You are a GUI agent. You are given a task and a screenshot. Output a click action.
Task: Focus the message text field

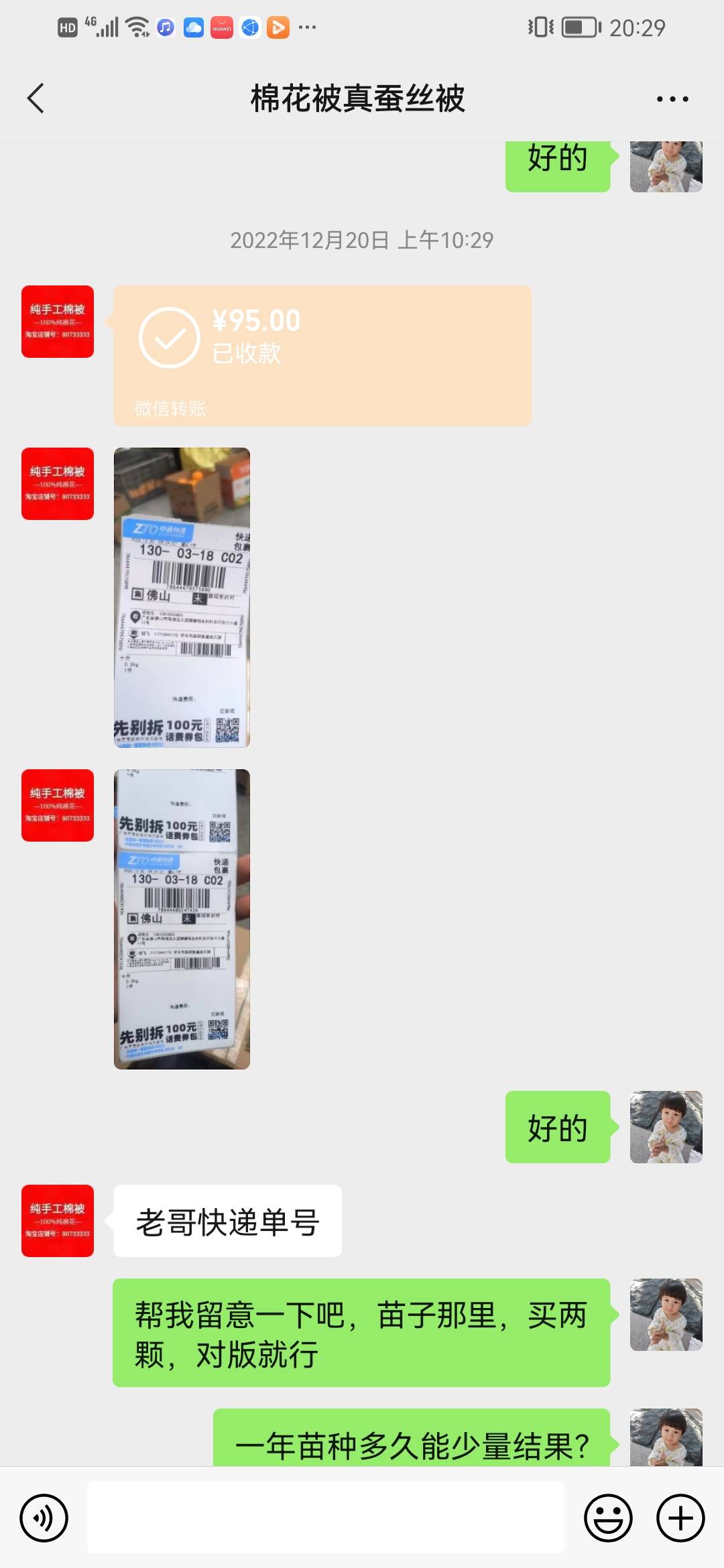click(x=326, y=1518)
